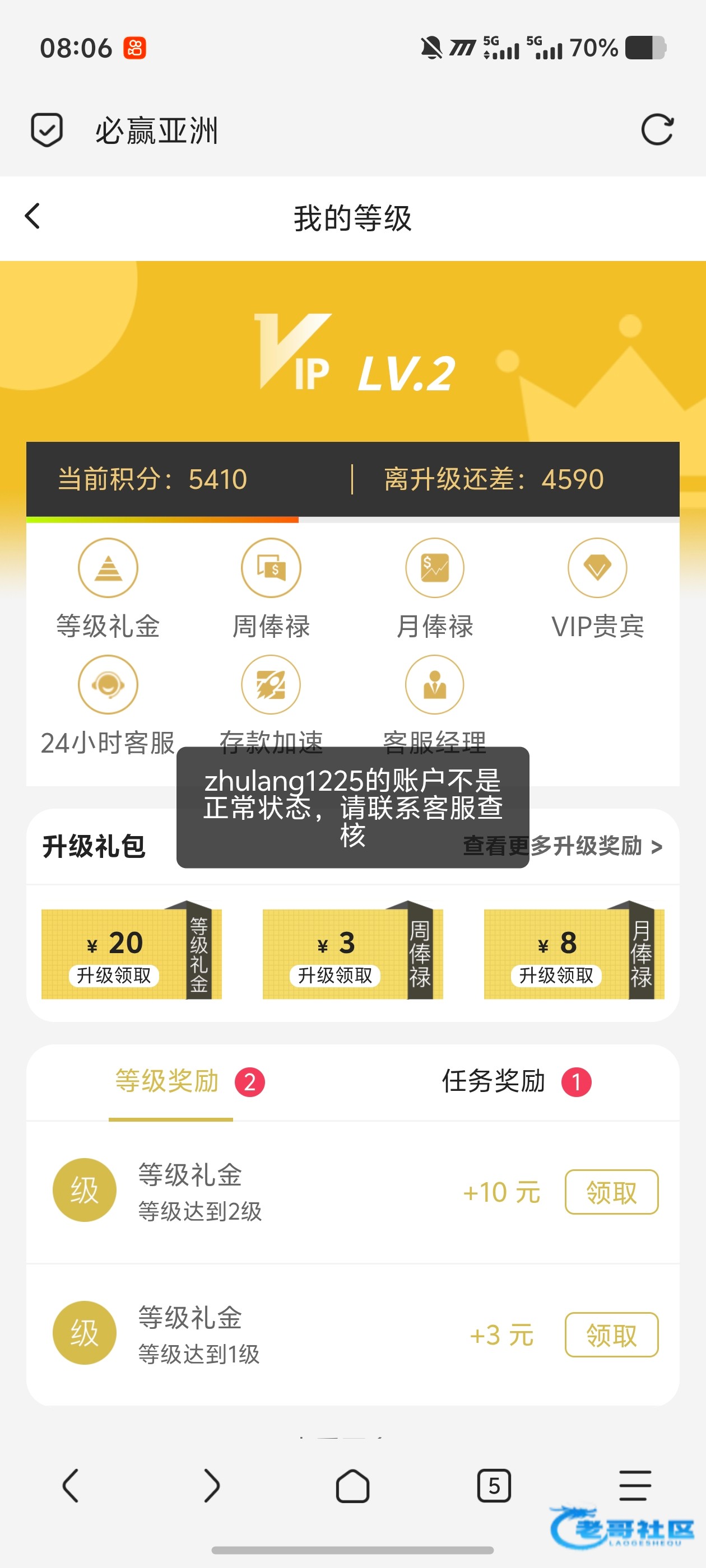Go to browser home page
Image resolution: width=706 pixels, height=1568 pixels.
pyautogui.click(x=352, y=1486)
